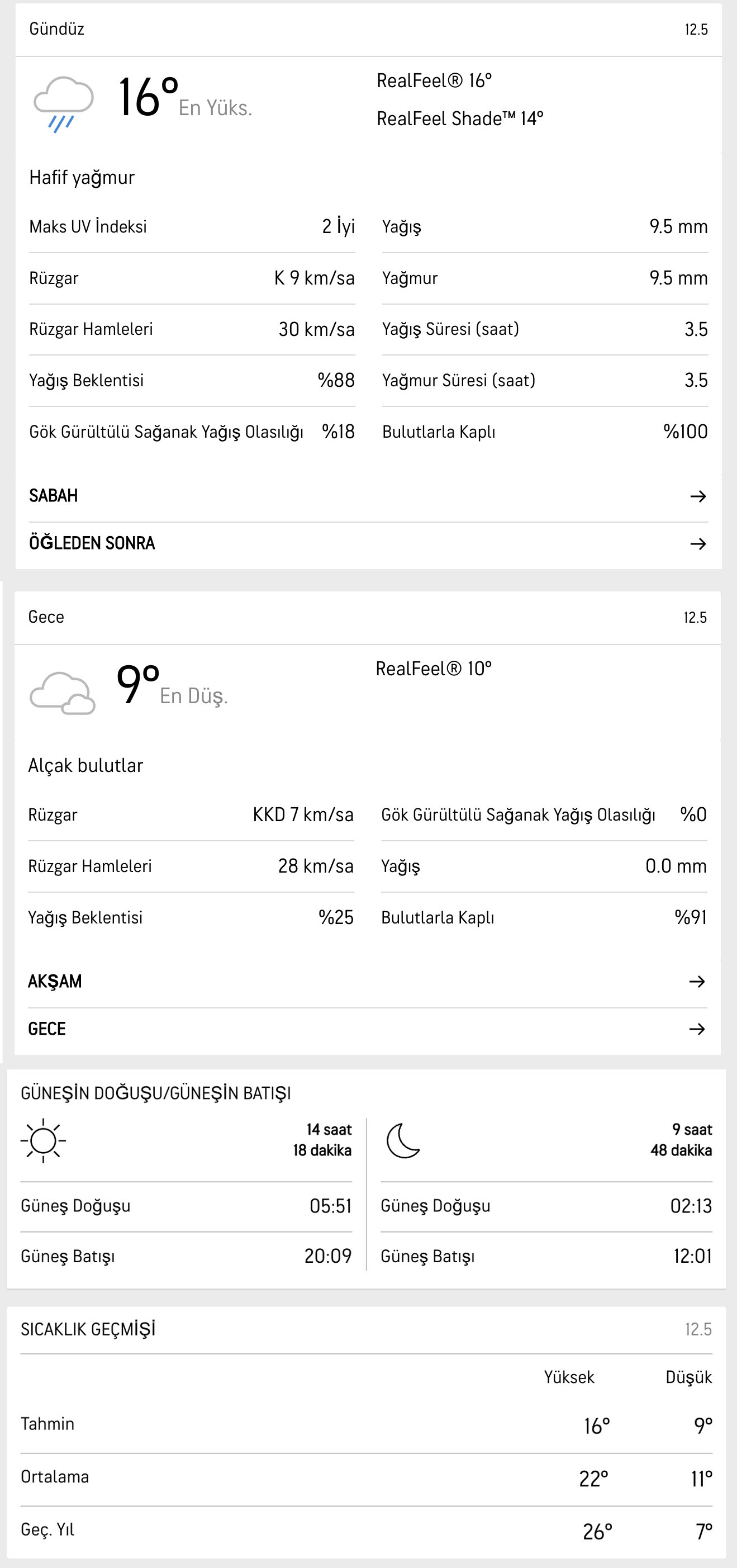
Task: Click the RealFeel Shade 14° indicator
Action: [x=460, y=119]
